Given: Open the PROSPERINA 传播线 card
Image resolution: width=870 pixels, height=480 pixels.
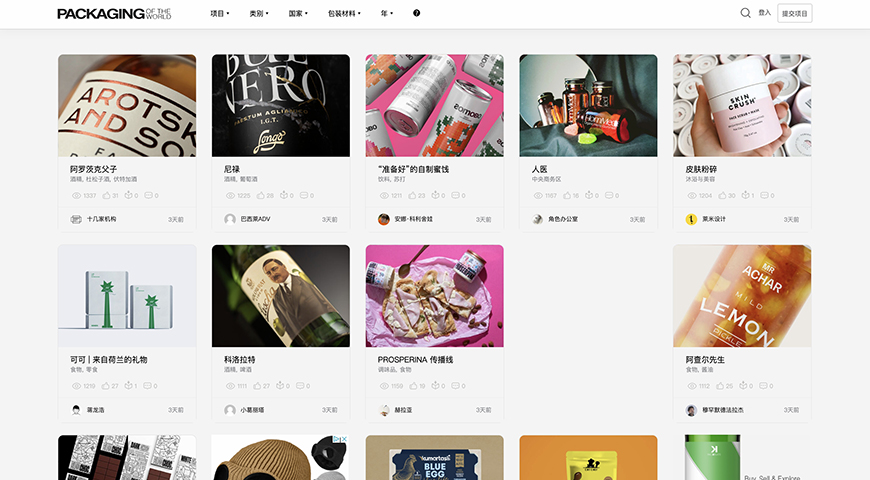Looking at the screenshot, I should 434,296.
